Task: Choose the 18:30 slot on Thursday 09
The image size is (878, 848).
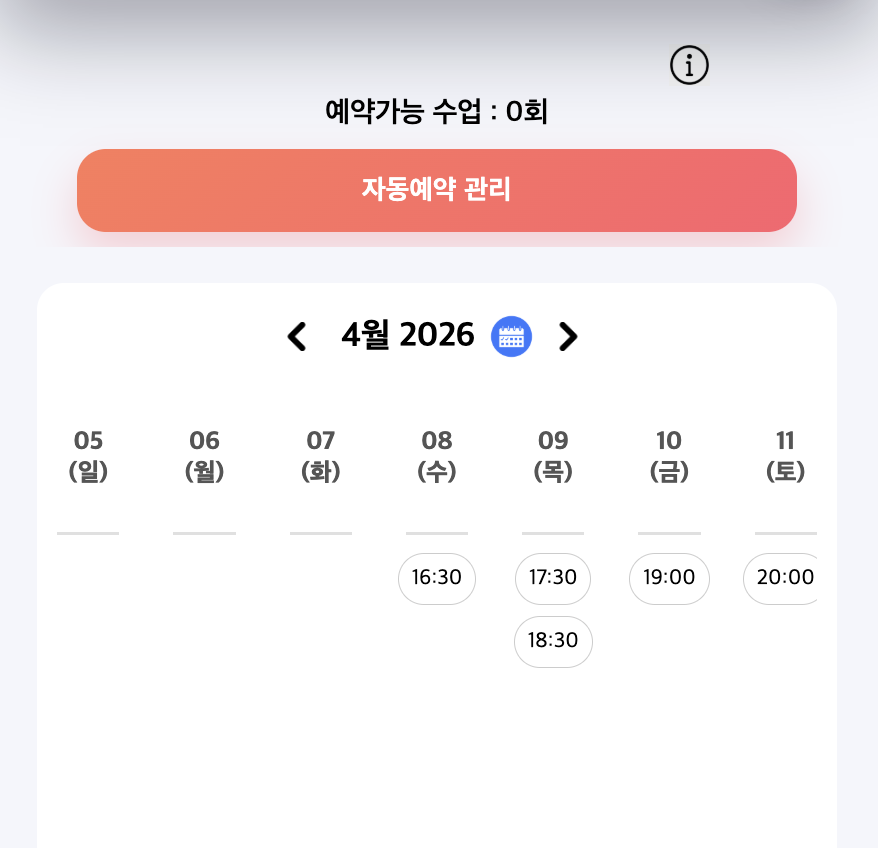Action: 553,641
